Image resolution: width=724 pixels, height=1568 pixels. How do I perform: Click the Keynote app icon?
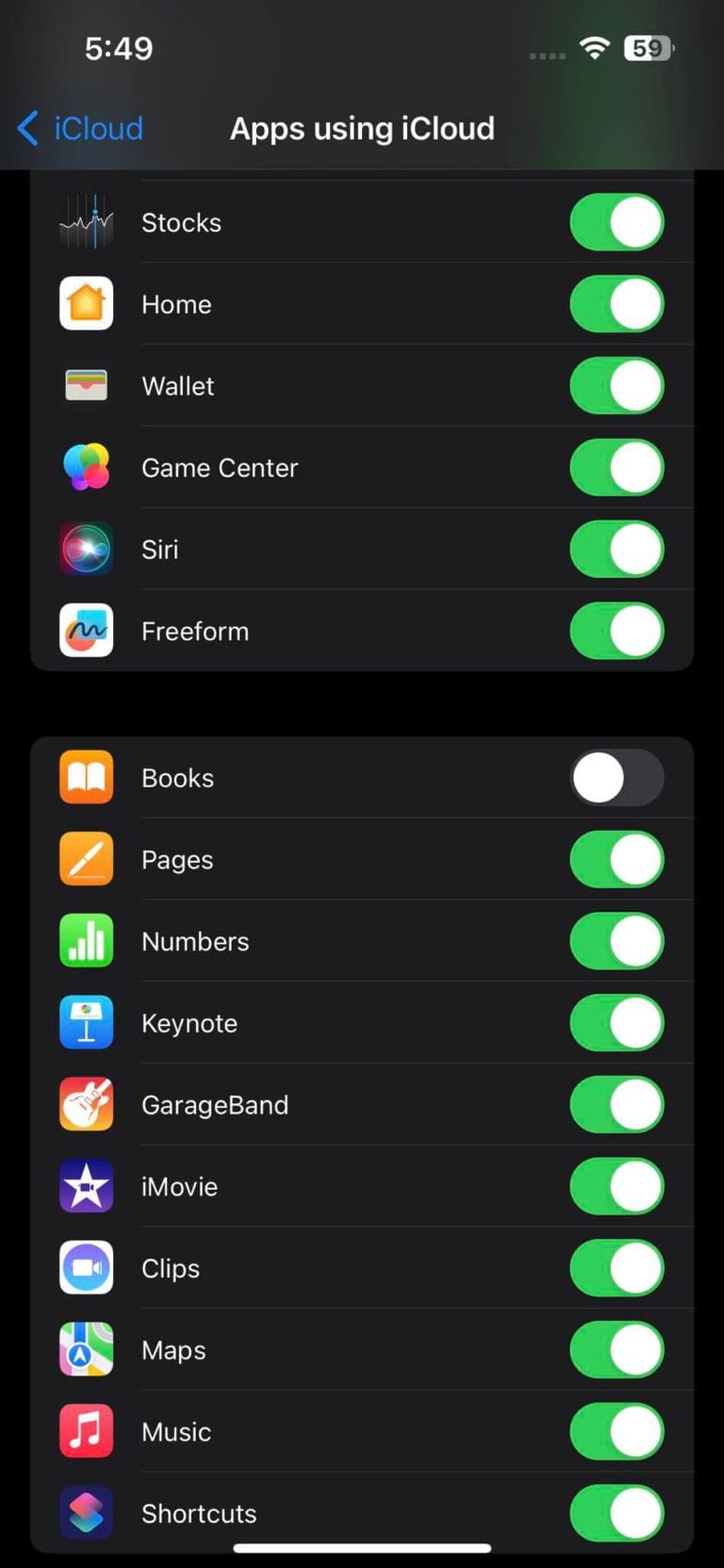coord(86,1022)
